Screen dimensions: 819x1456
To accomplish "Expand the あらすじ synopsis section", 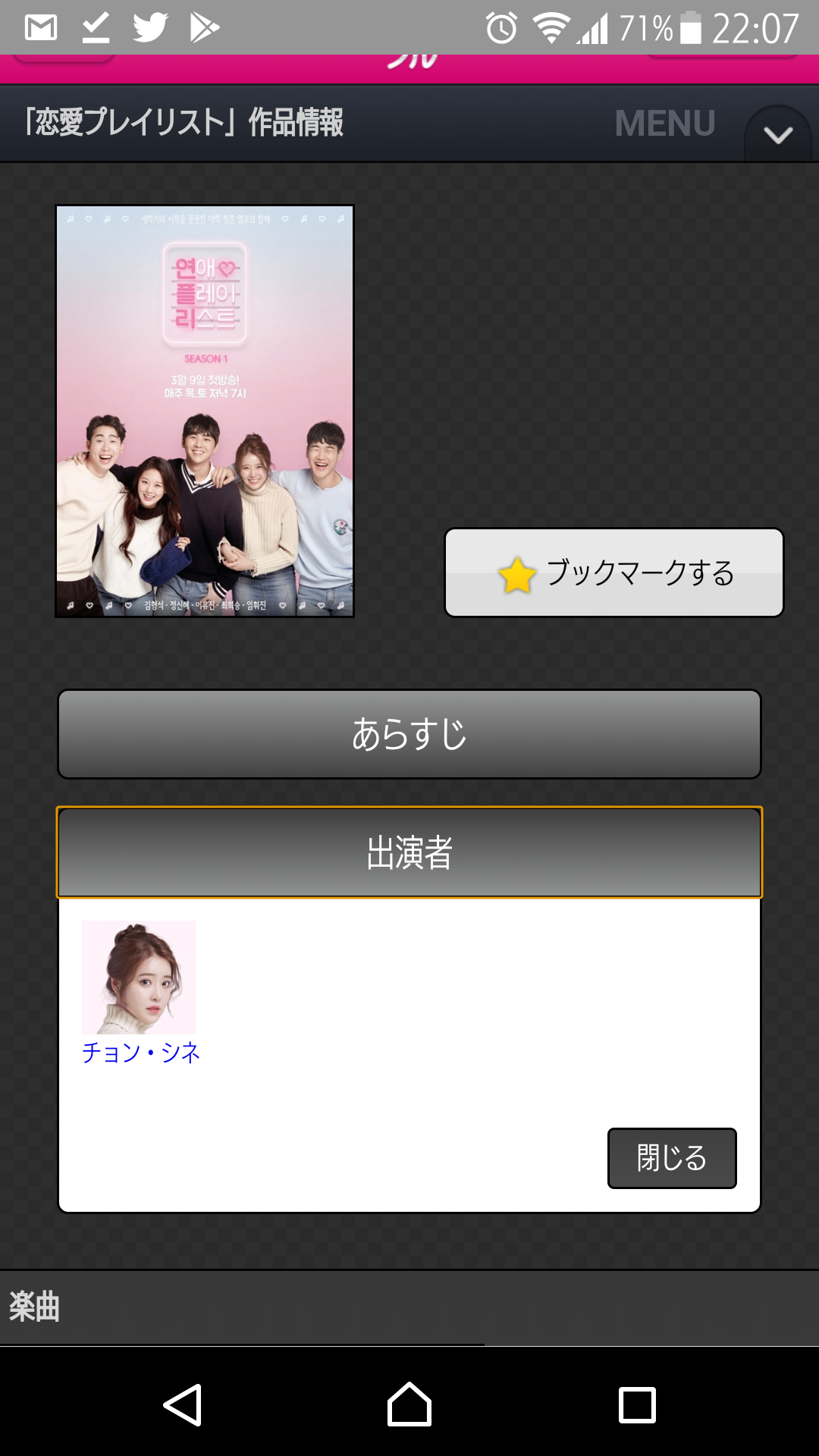I will 409,734.
